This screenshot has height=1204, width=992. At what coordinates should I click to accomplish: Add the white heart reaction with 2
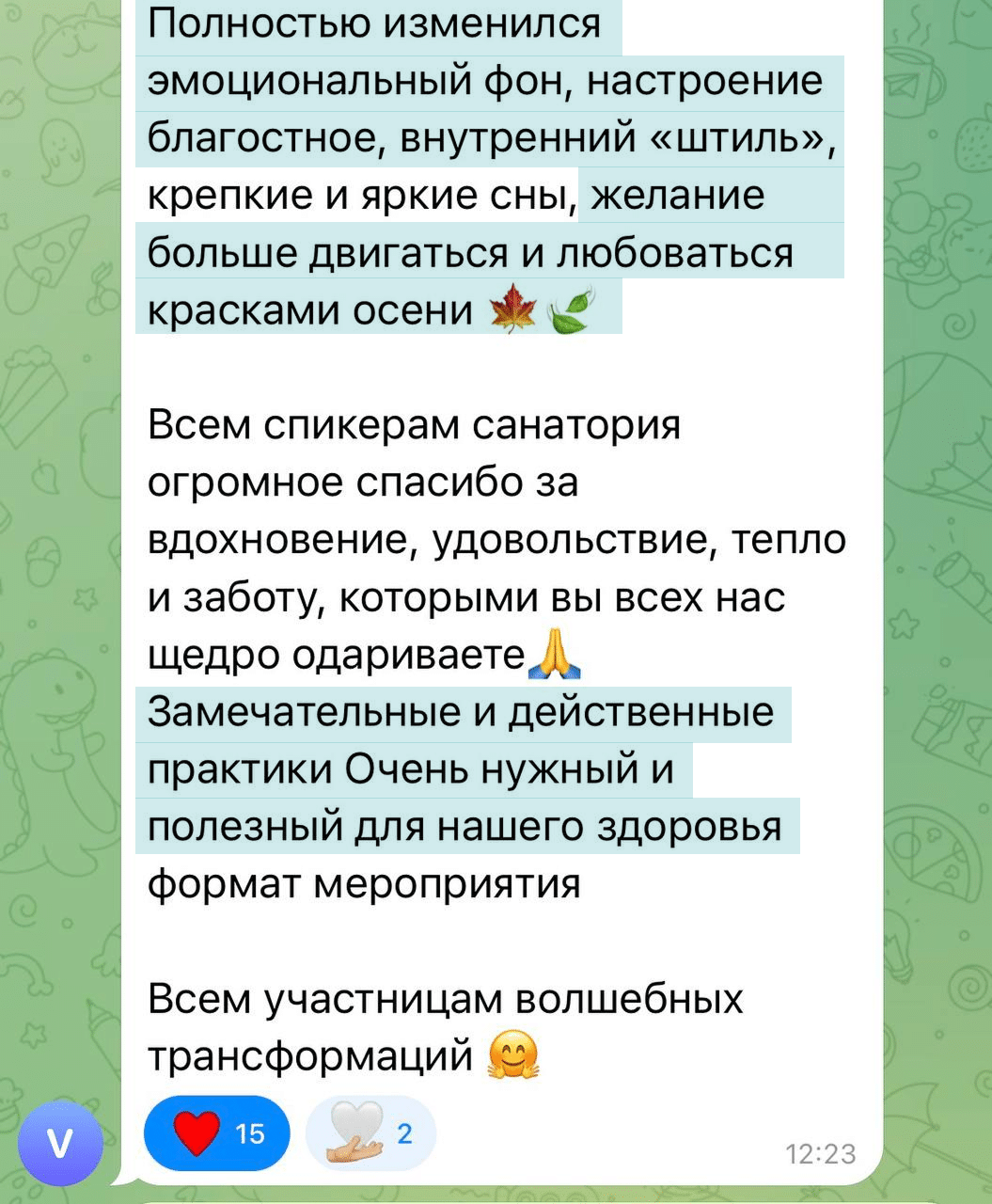click(370, 1133)
